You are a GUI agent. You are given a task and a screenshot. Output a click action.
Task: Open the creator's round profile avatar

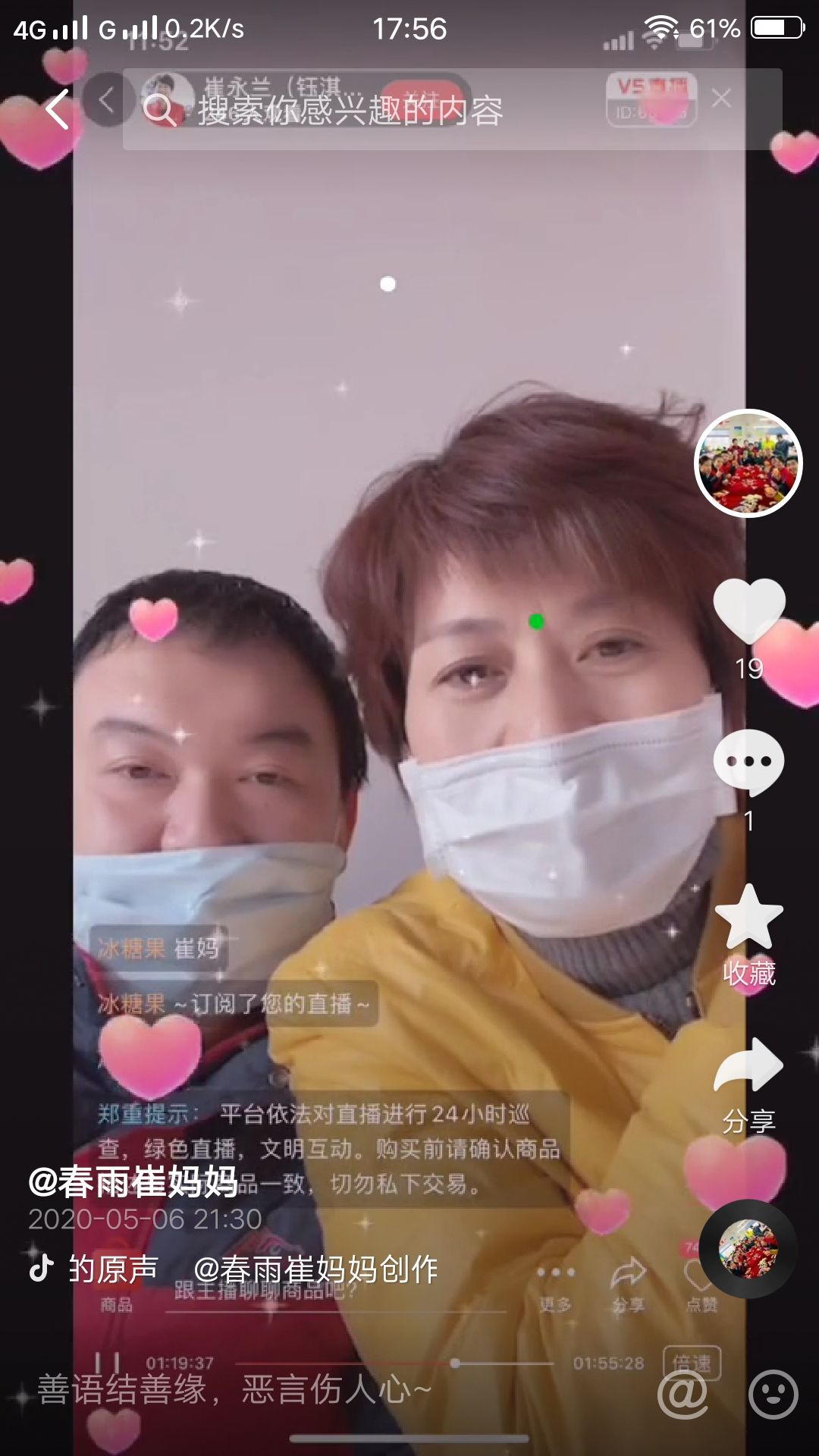[748, 463]
